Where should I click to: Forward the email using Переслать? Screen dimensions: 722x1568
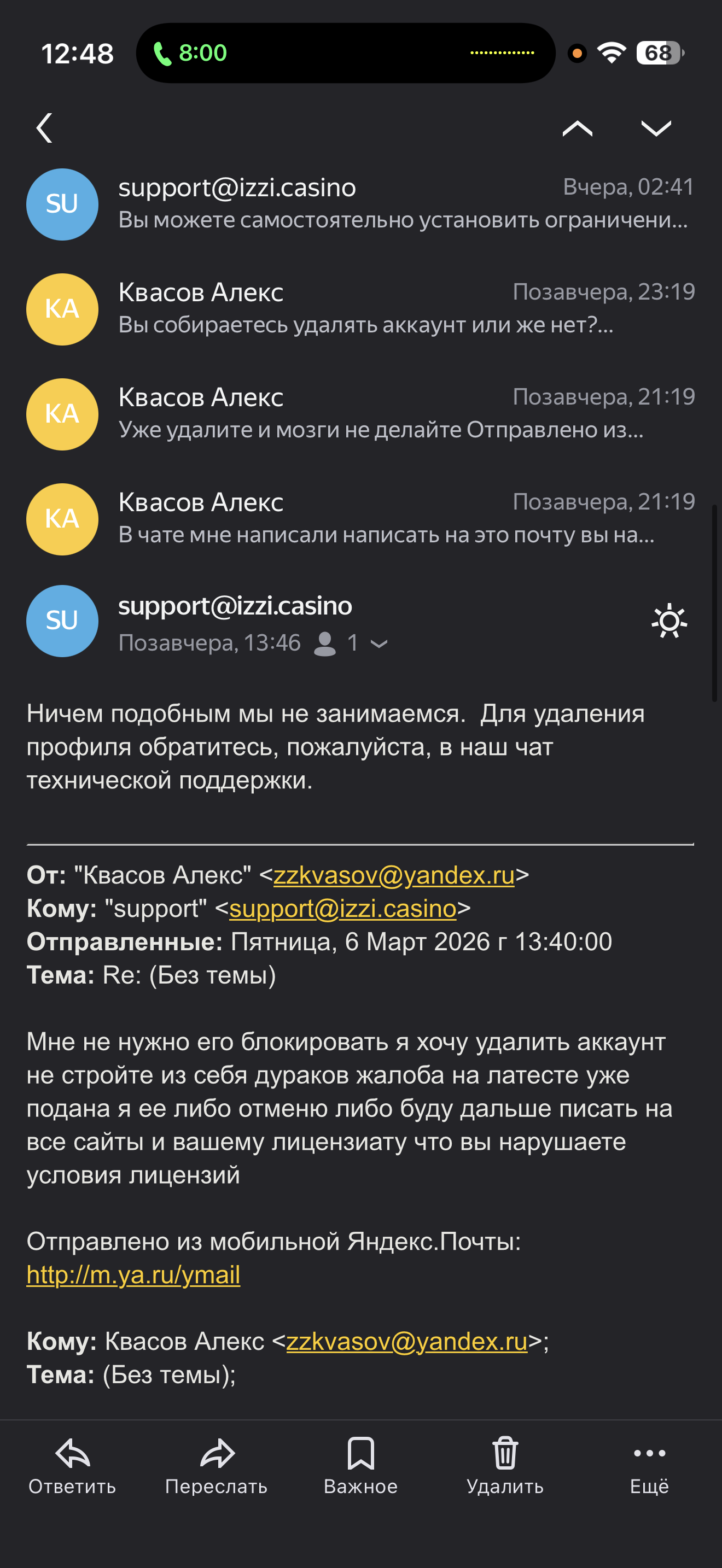coord(217,1466)
